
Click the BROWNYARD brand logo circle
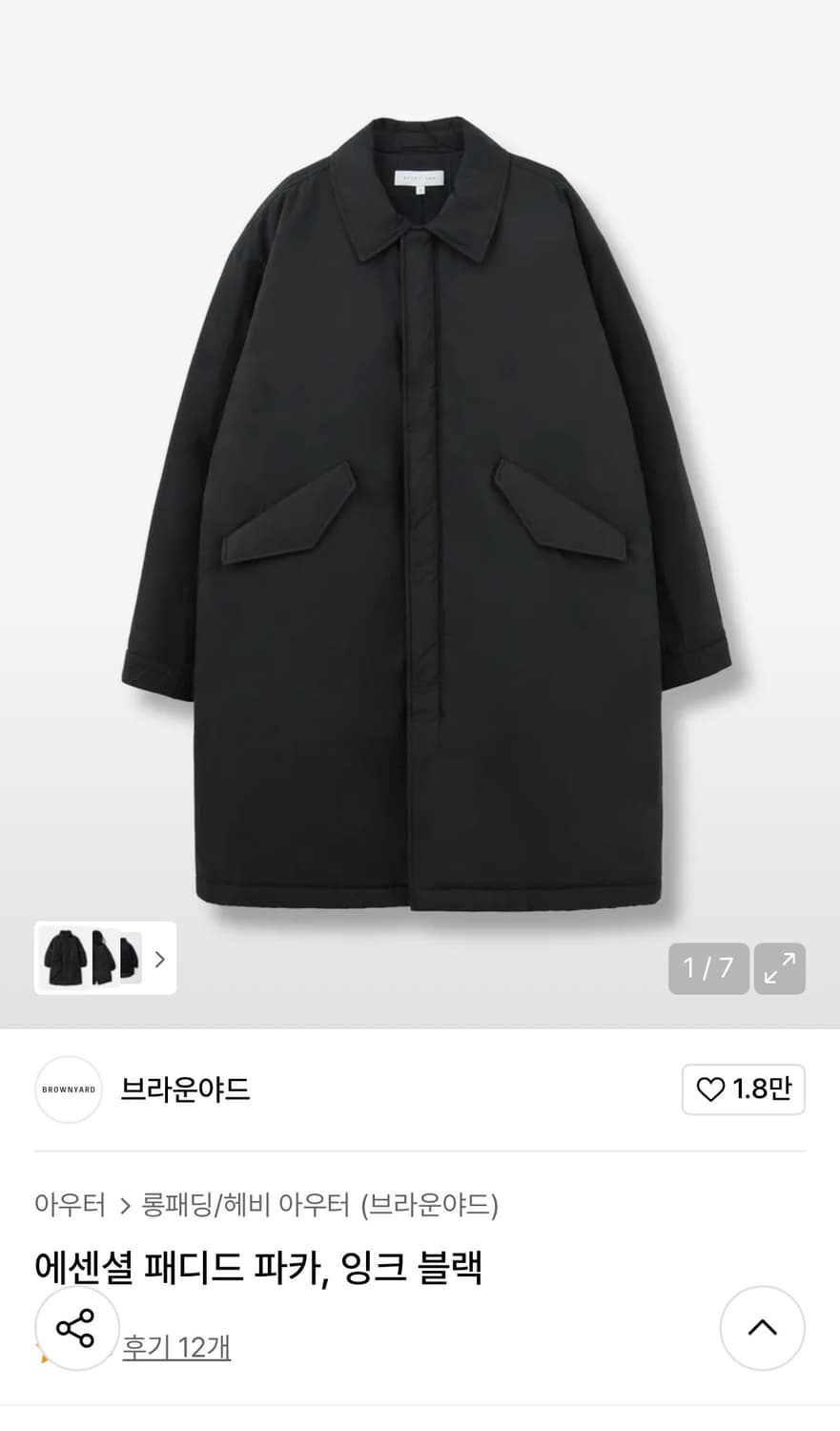(x=68, y=1089)
